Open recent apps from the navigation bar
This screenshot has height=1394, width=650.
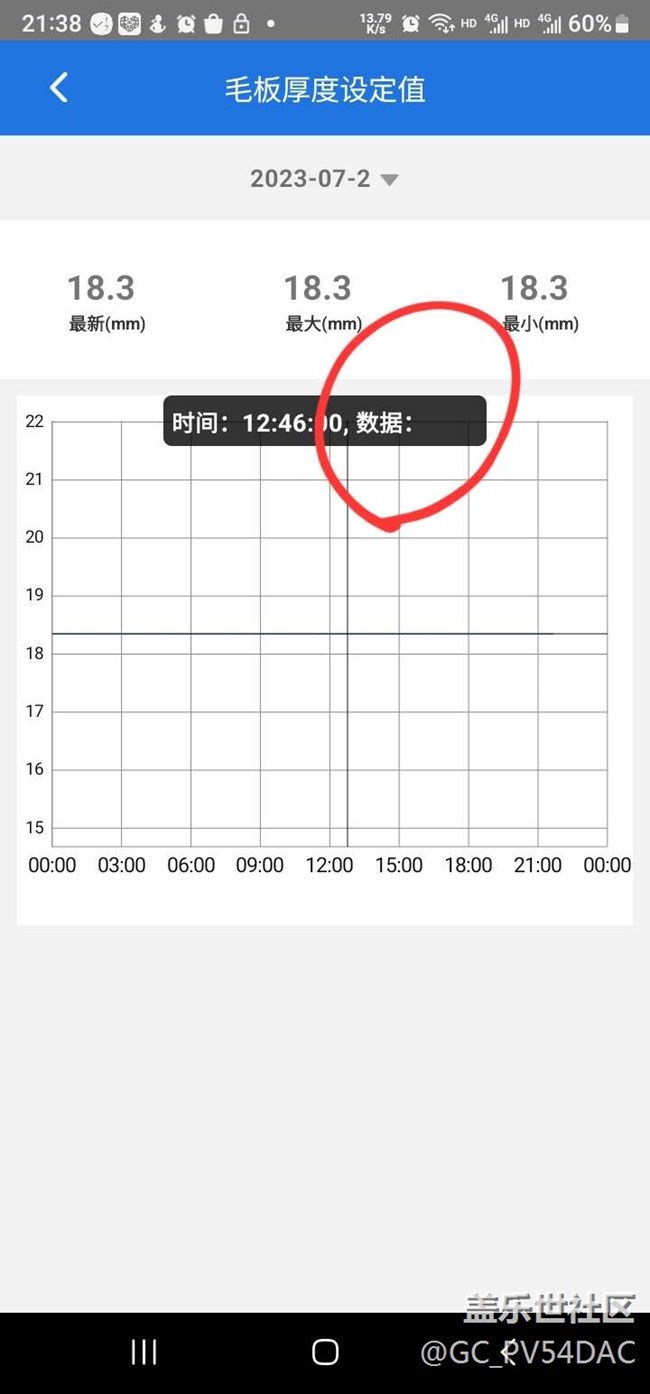[x=145, y=1352]
